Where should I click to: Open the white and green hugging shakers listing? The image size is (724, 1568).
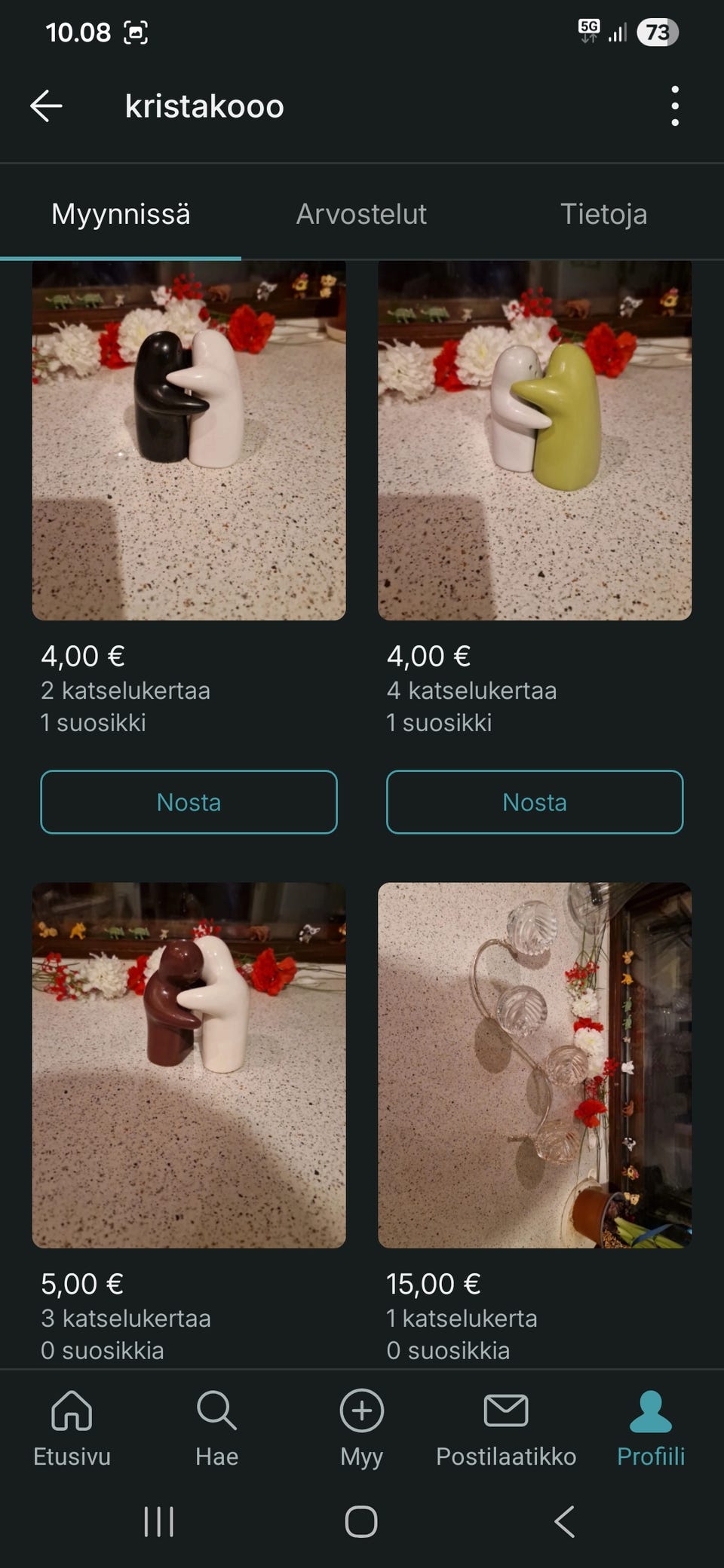[x=535, y=440]
